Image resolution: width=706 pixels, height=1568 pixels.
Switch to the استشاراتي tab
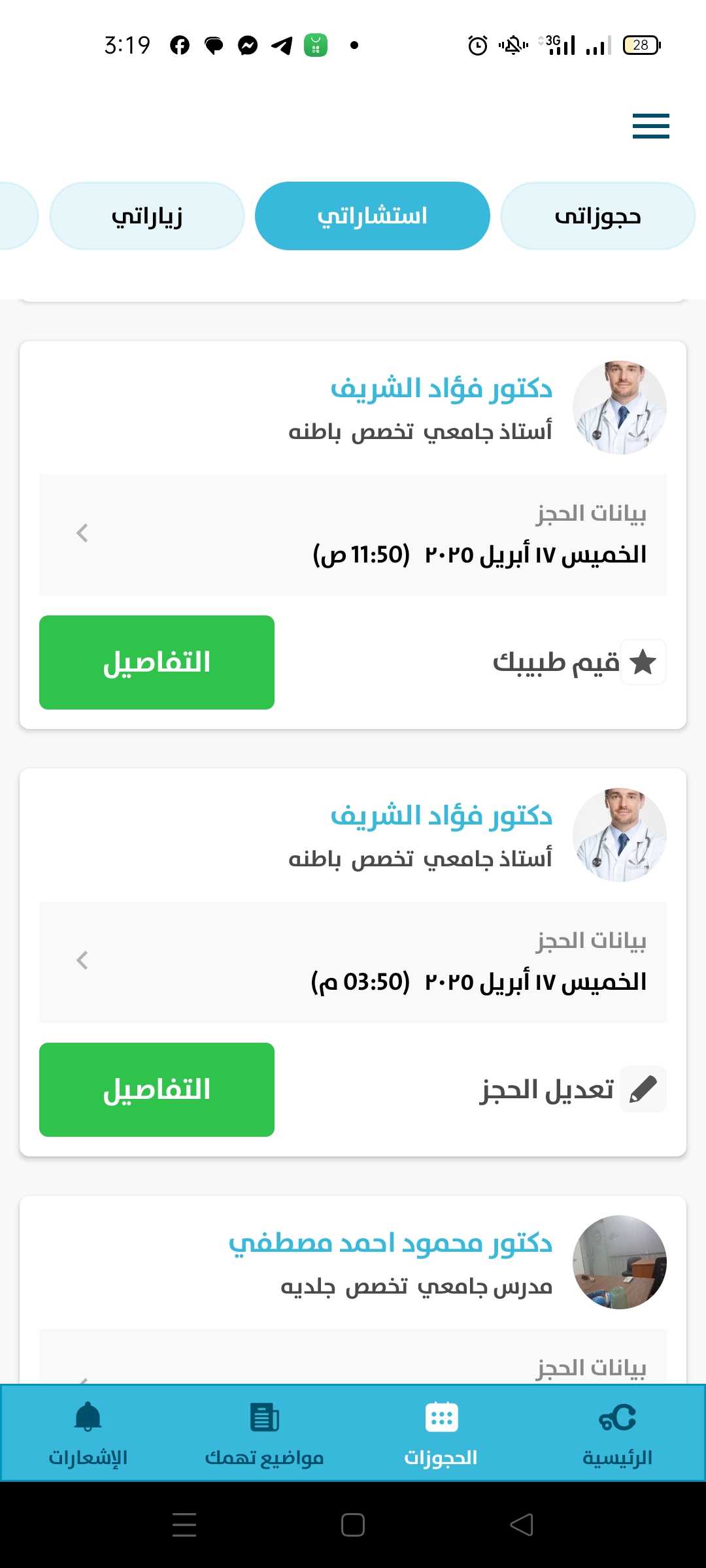pyautogui.click(x=372, y=216)
